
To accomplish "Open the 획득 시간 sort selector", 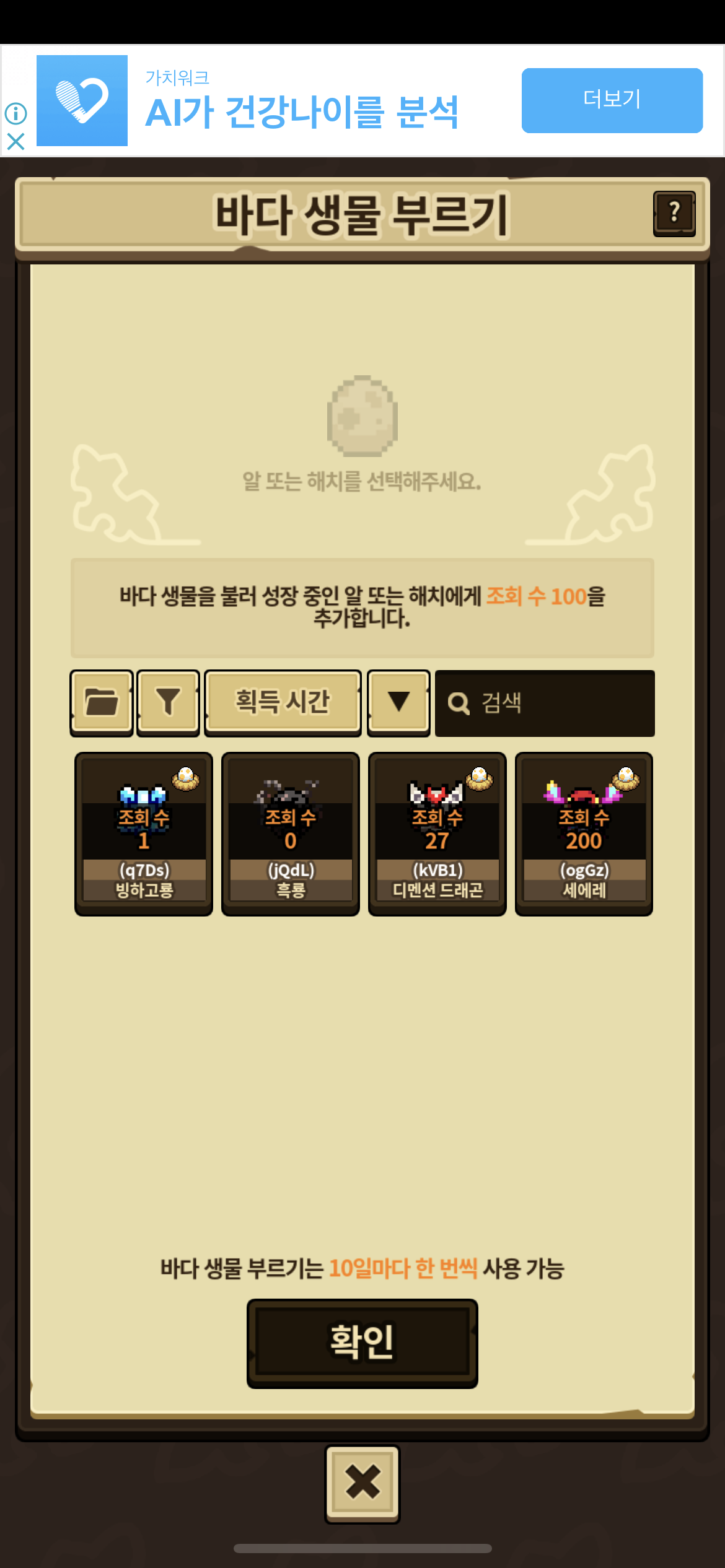I will [x=283, y=703].
